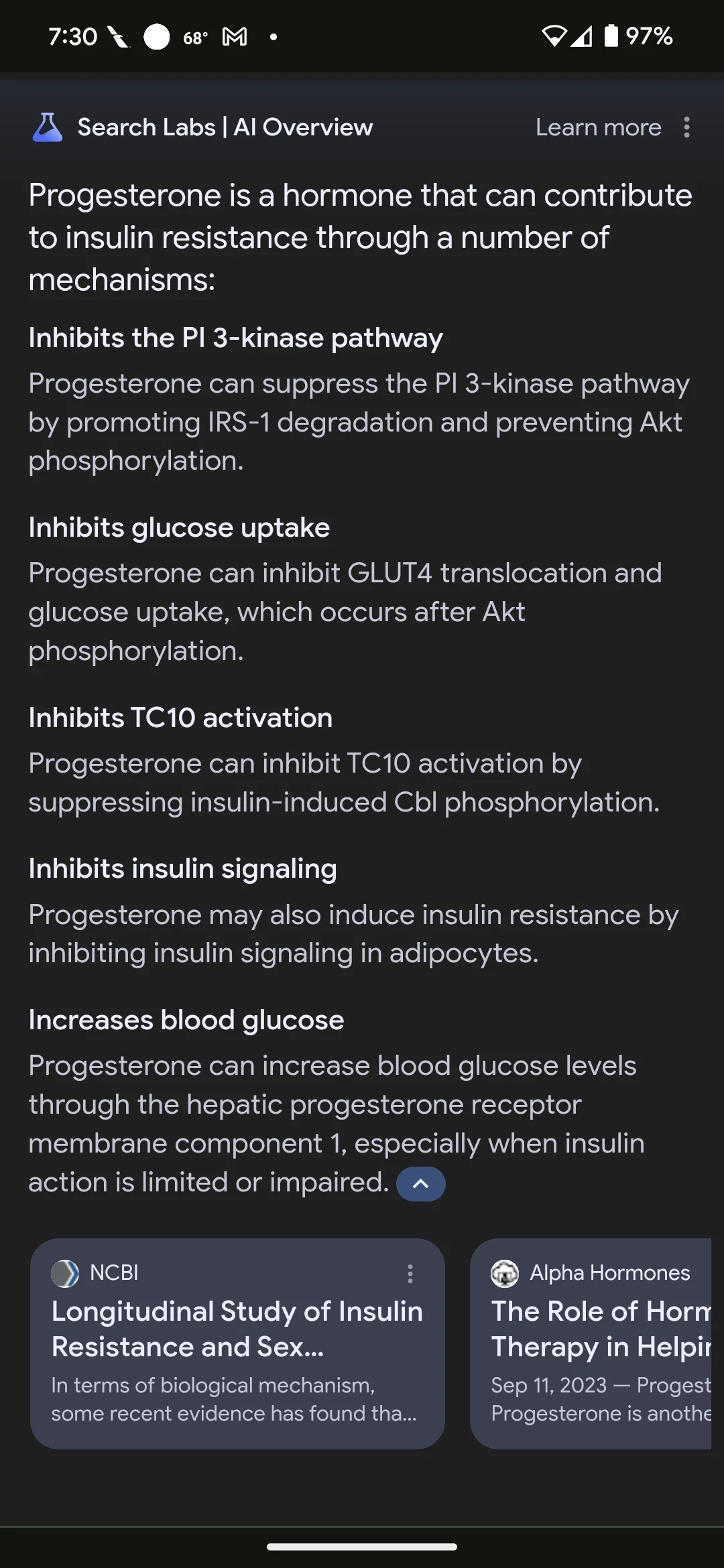
Task: Open the NCBI card's three-dot menu
Action: 410,1274
